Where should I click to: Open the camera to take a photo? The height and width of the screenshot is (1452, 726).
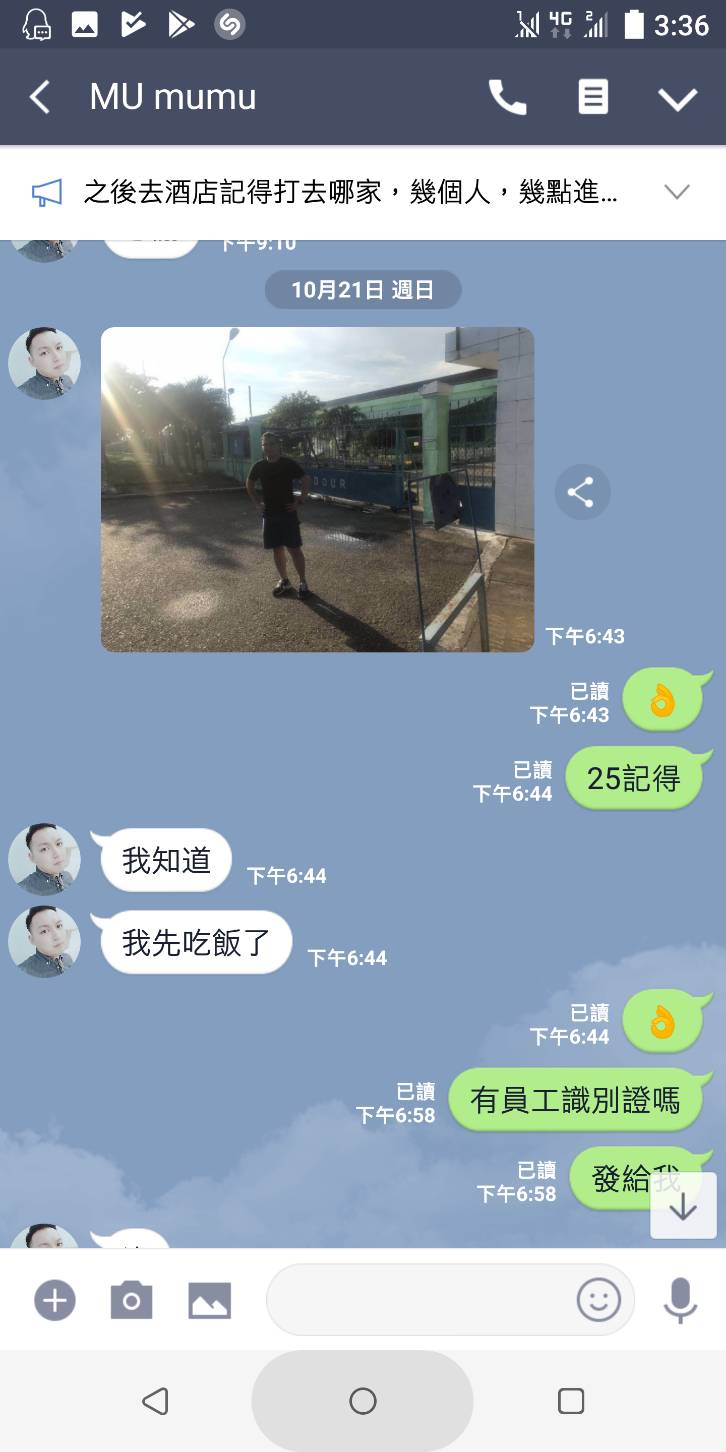(x=131, y=1300)
